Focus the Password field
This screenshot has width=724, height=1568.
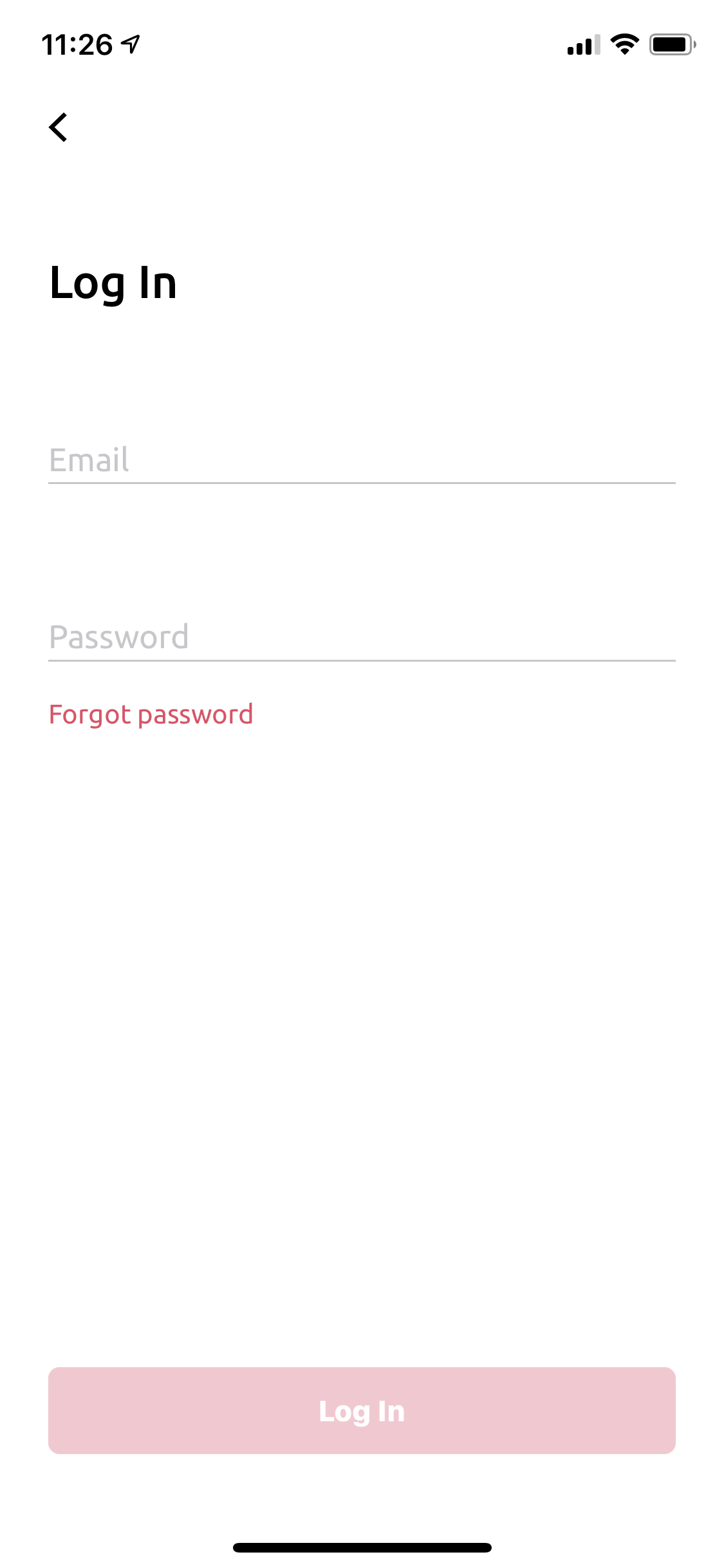pos(362,637)
